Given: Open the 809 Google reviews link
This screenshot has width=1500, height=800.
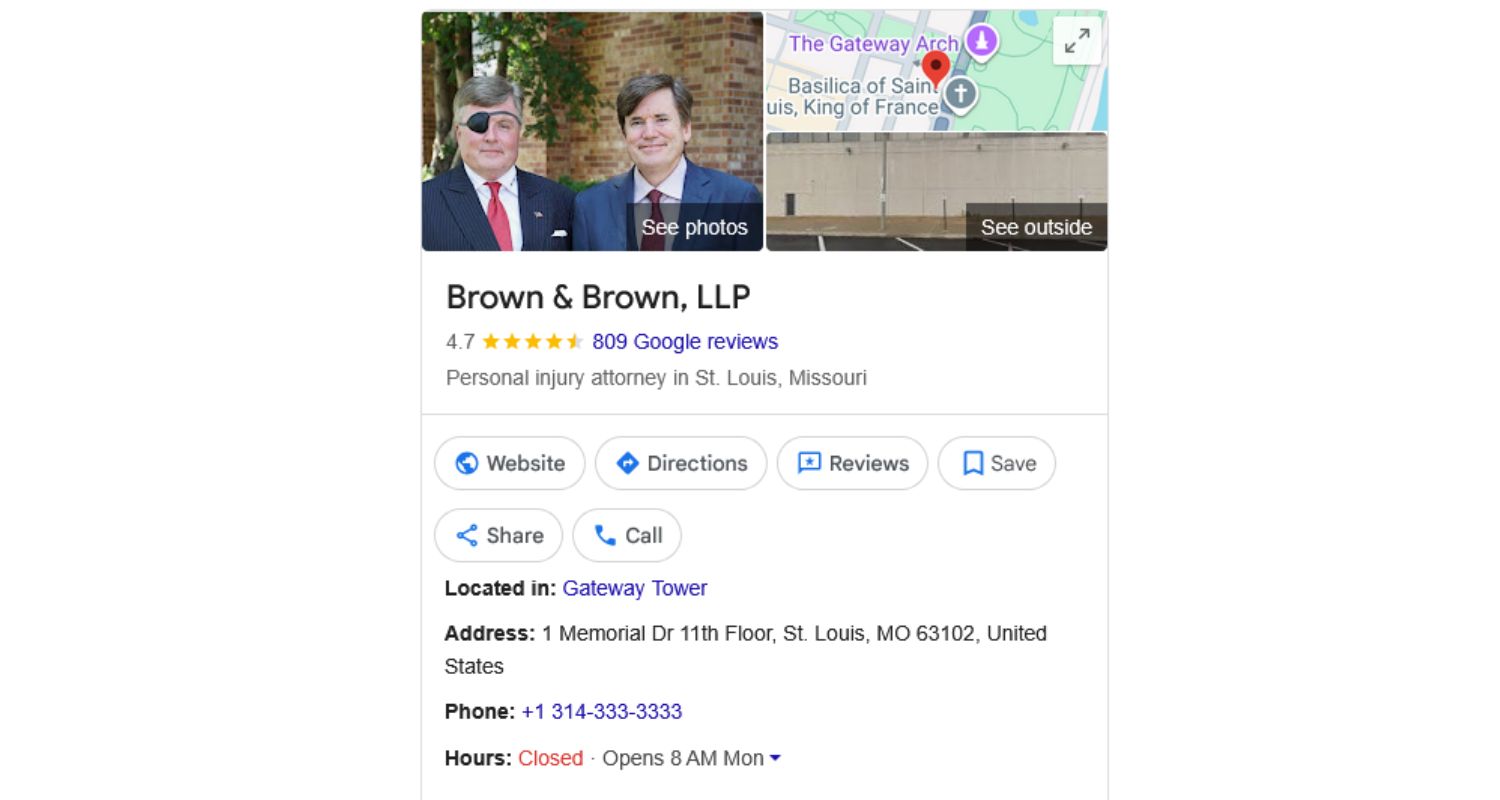Looking at the screenshot, I should coord(685,342).
